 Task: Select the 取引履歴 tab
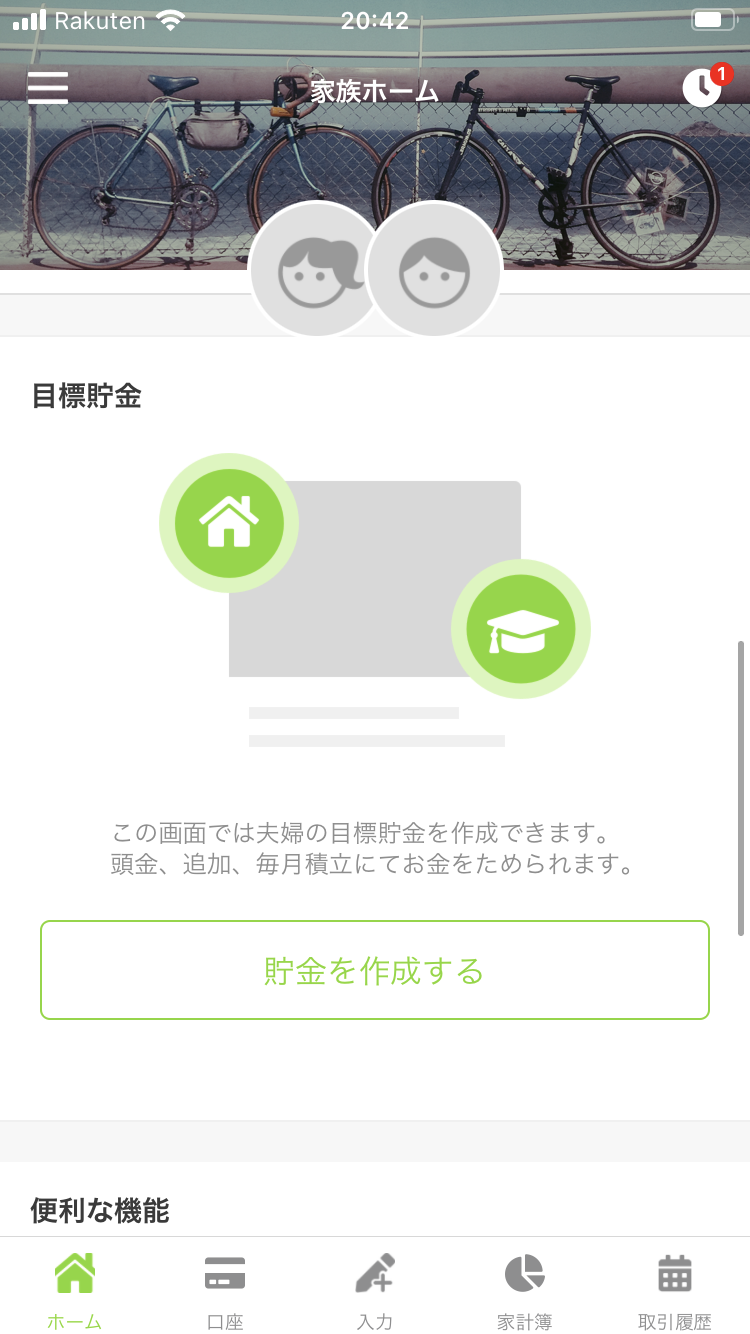point(675,1290)
